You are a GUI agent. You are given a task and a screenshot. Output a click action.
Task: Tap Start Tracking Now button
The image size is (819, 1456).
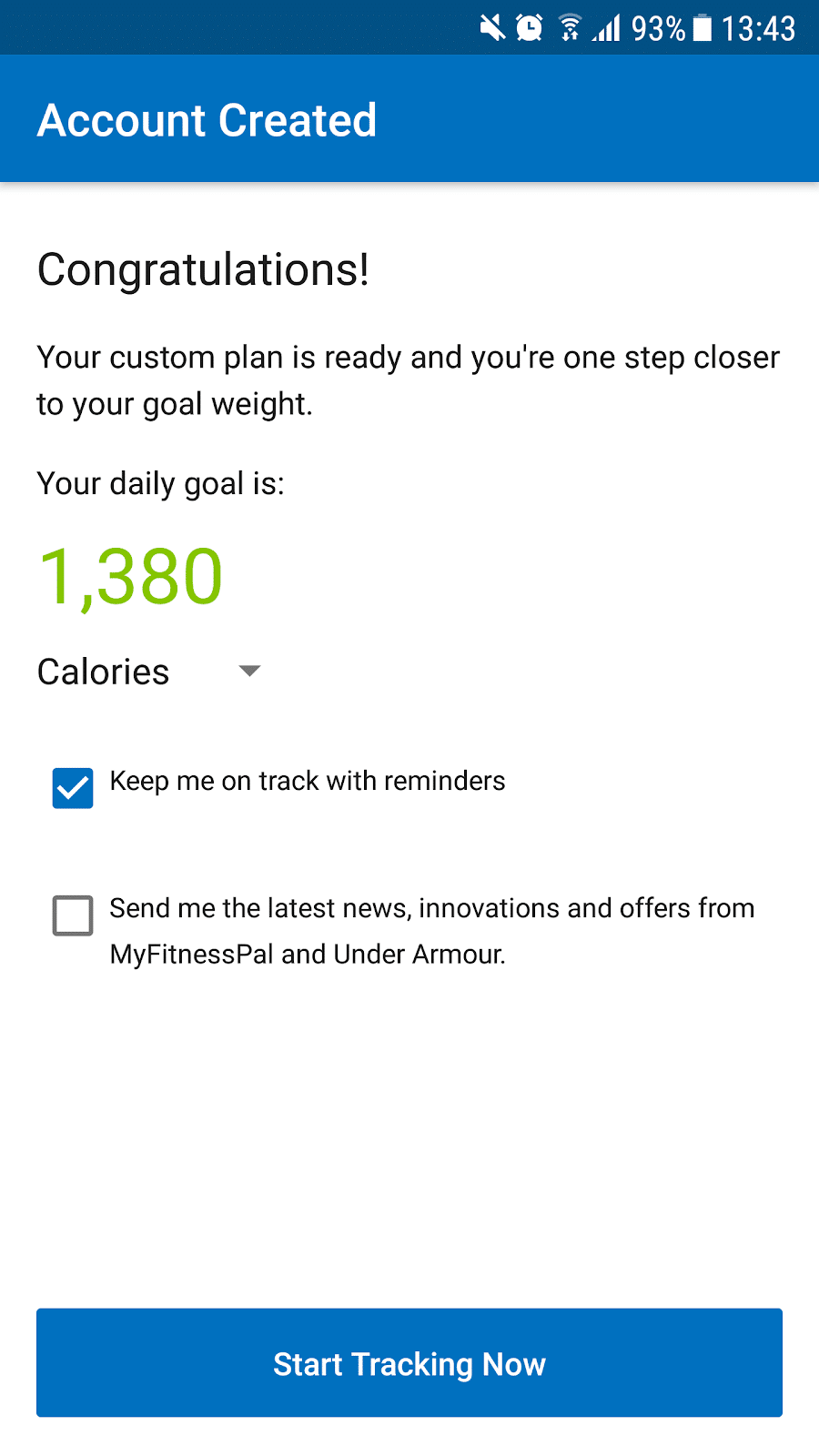[409, 1362]
